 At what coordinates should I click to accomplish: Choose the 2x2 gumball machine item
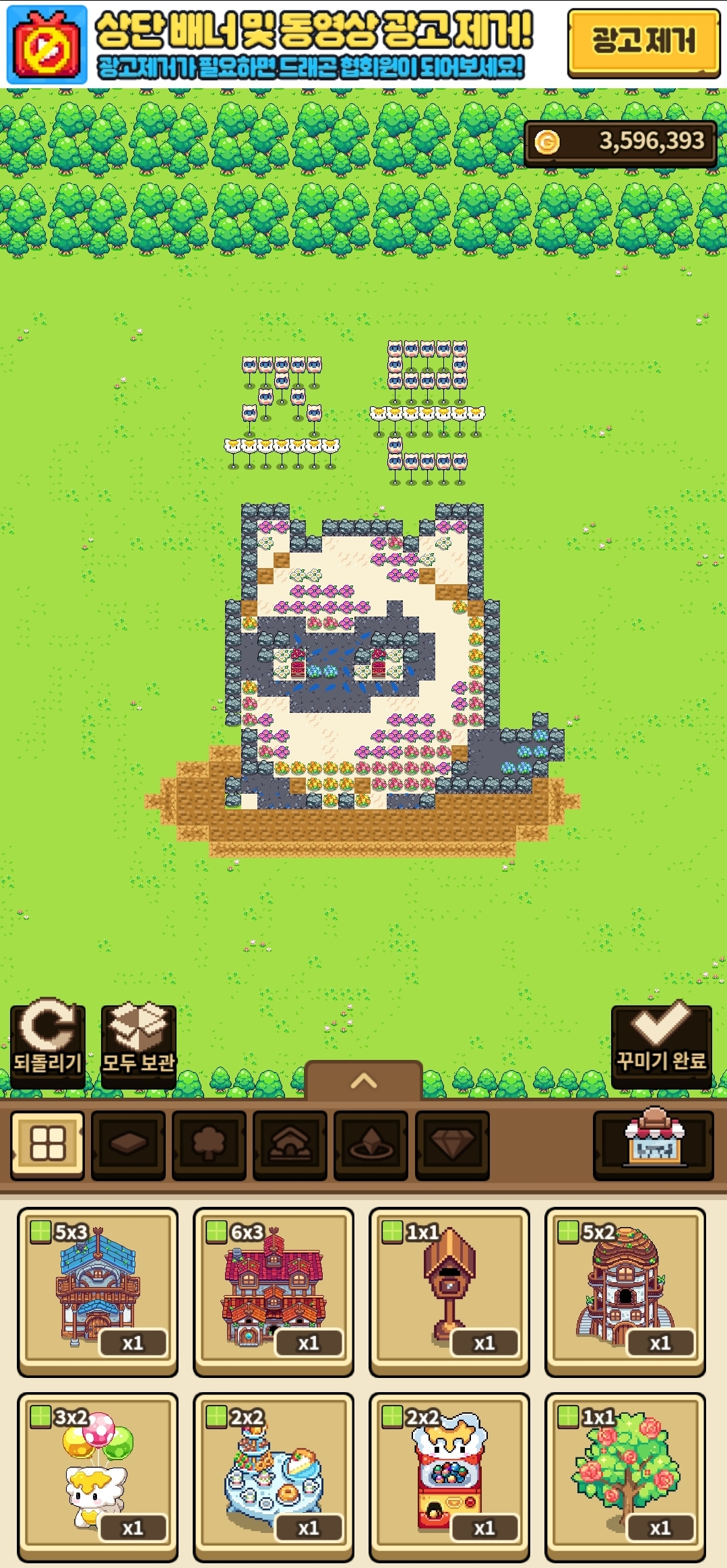(449, 1477)
